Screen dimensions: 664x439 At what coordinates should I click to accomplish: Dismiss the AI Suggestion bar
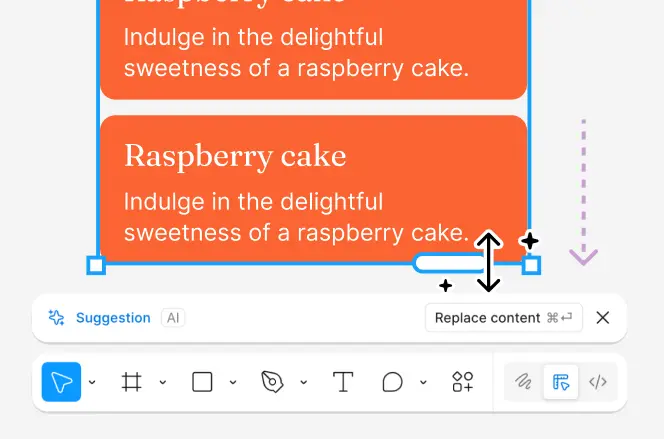[602, 318]
